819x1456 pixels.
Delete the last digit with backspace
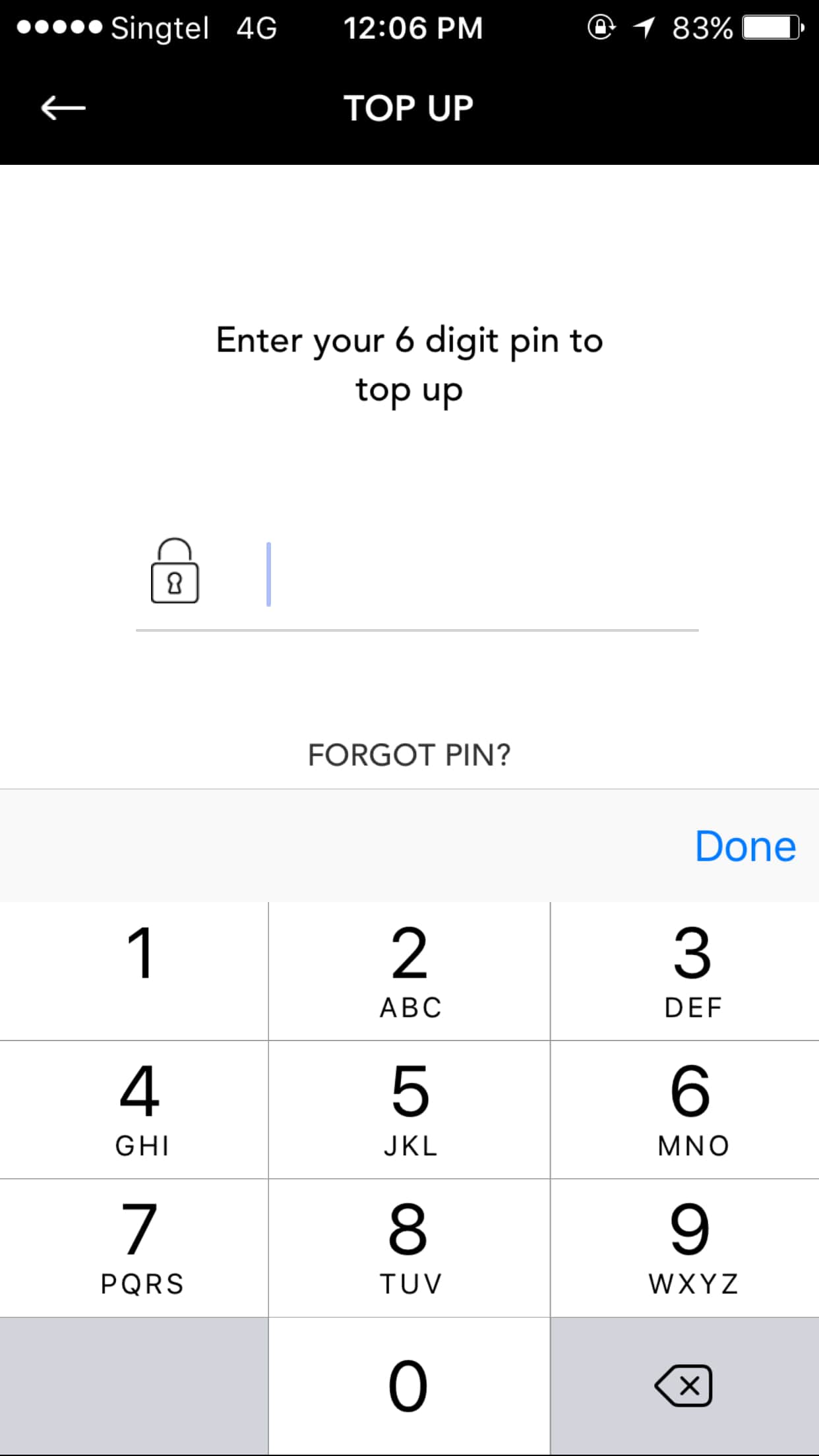tap(685, 1386)
